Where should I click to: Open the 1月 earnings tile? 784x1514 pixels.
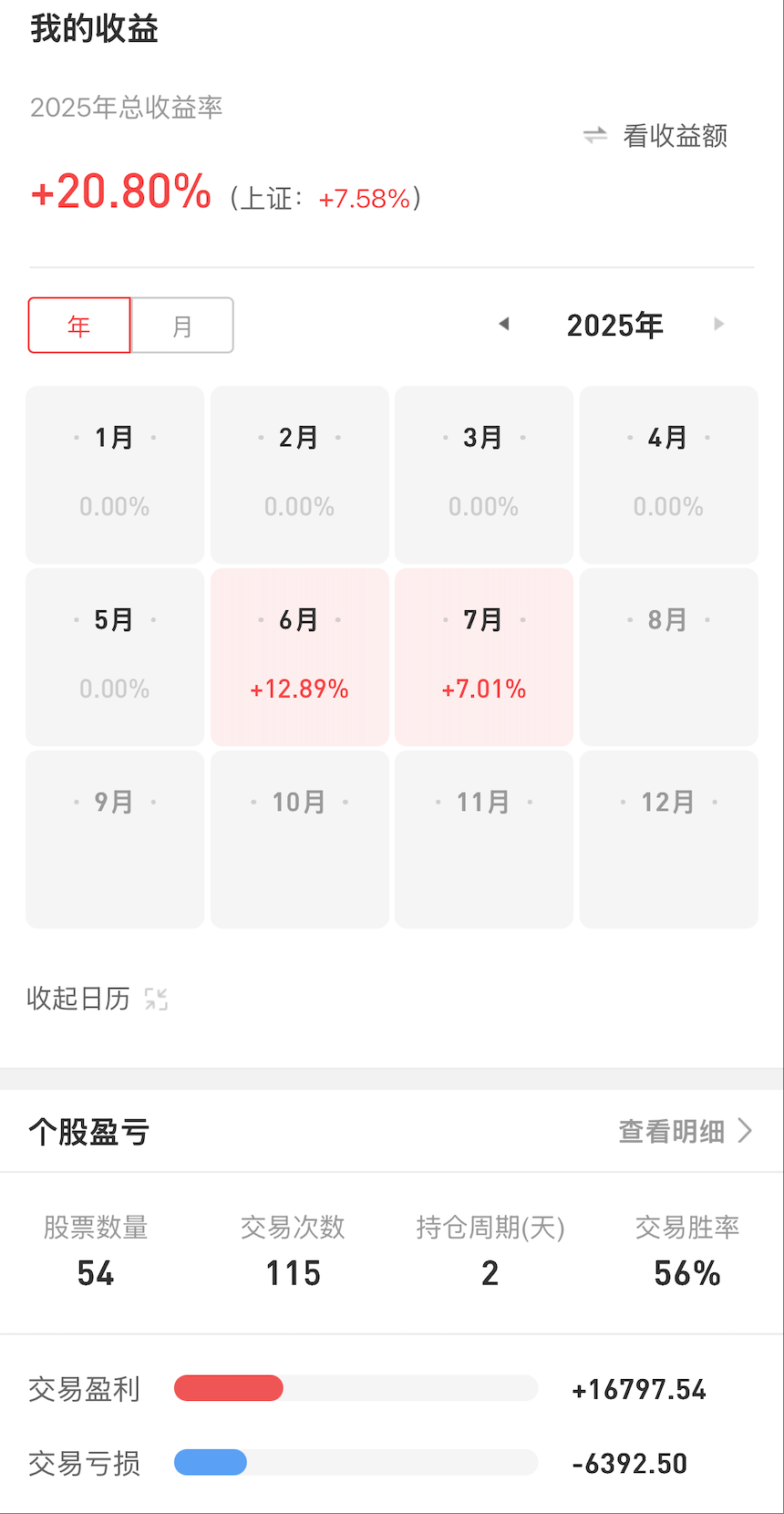pos(115,474)
